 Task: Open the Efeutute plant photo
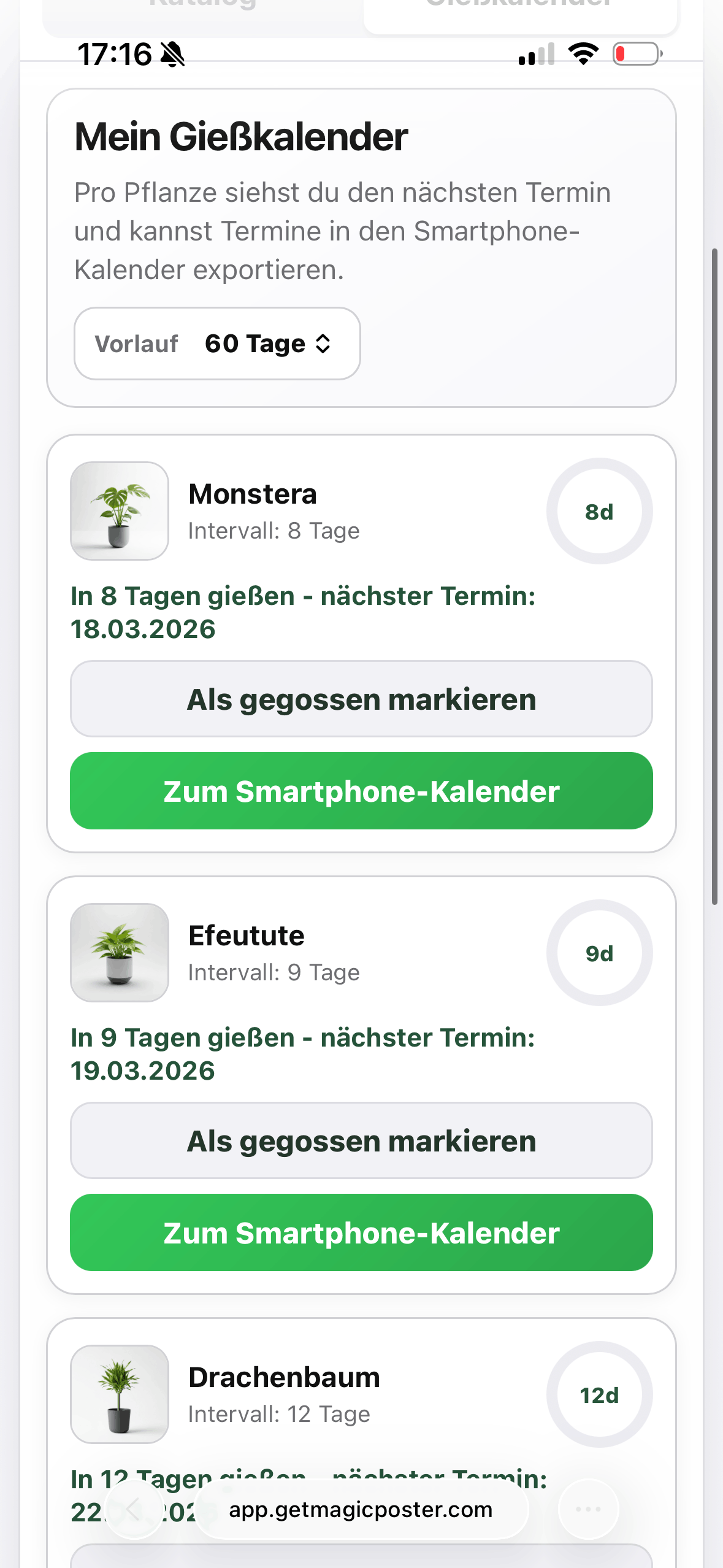[119, 953]
